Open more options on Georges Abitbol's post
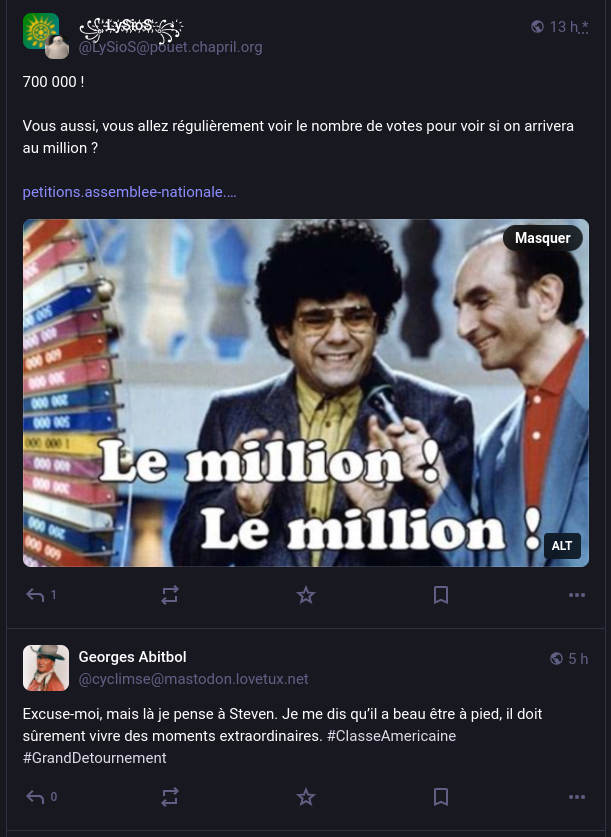This screenshot has height=837, width=611. (x=577, y=797)
